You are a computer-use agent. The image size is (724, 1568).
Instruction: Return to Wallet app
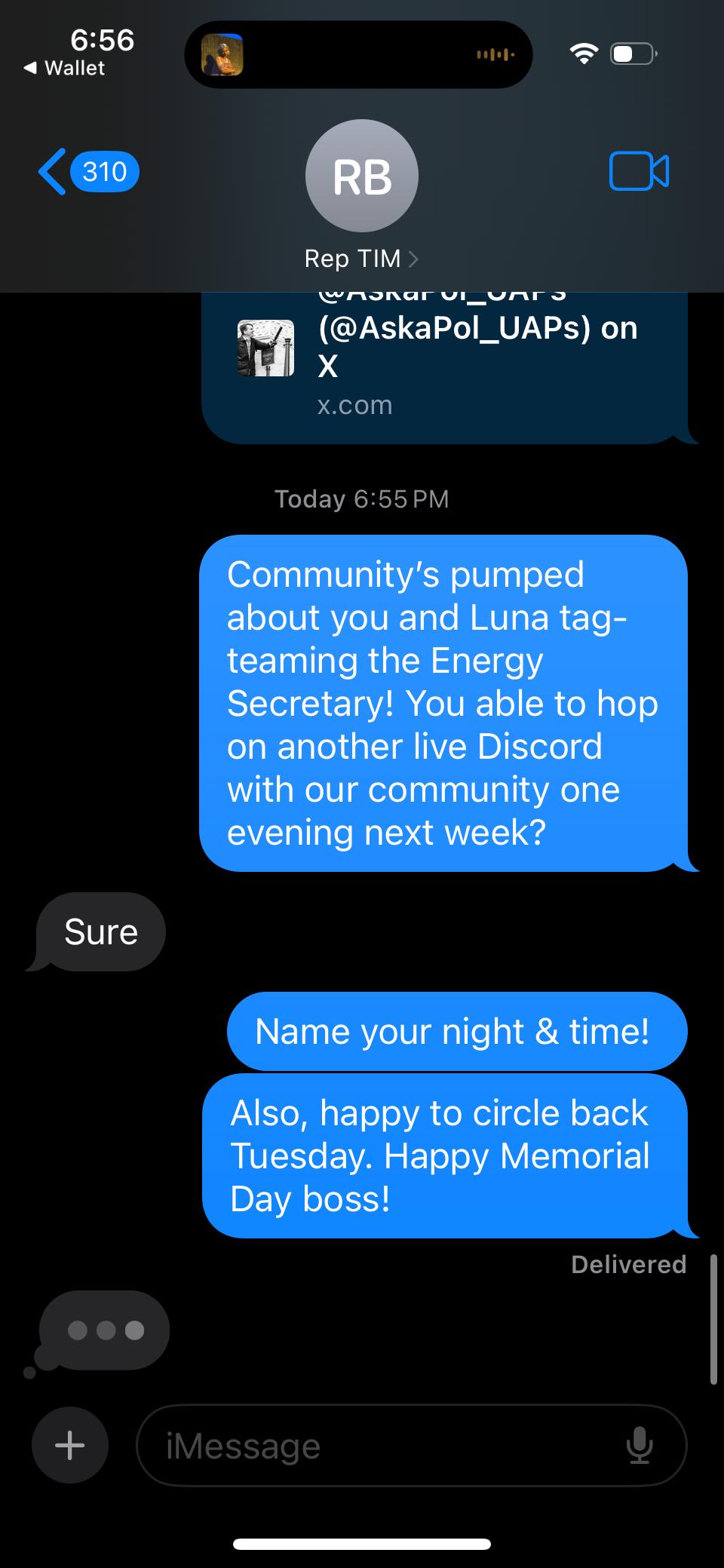[65, 68]
